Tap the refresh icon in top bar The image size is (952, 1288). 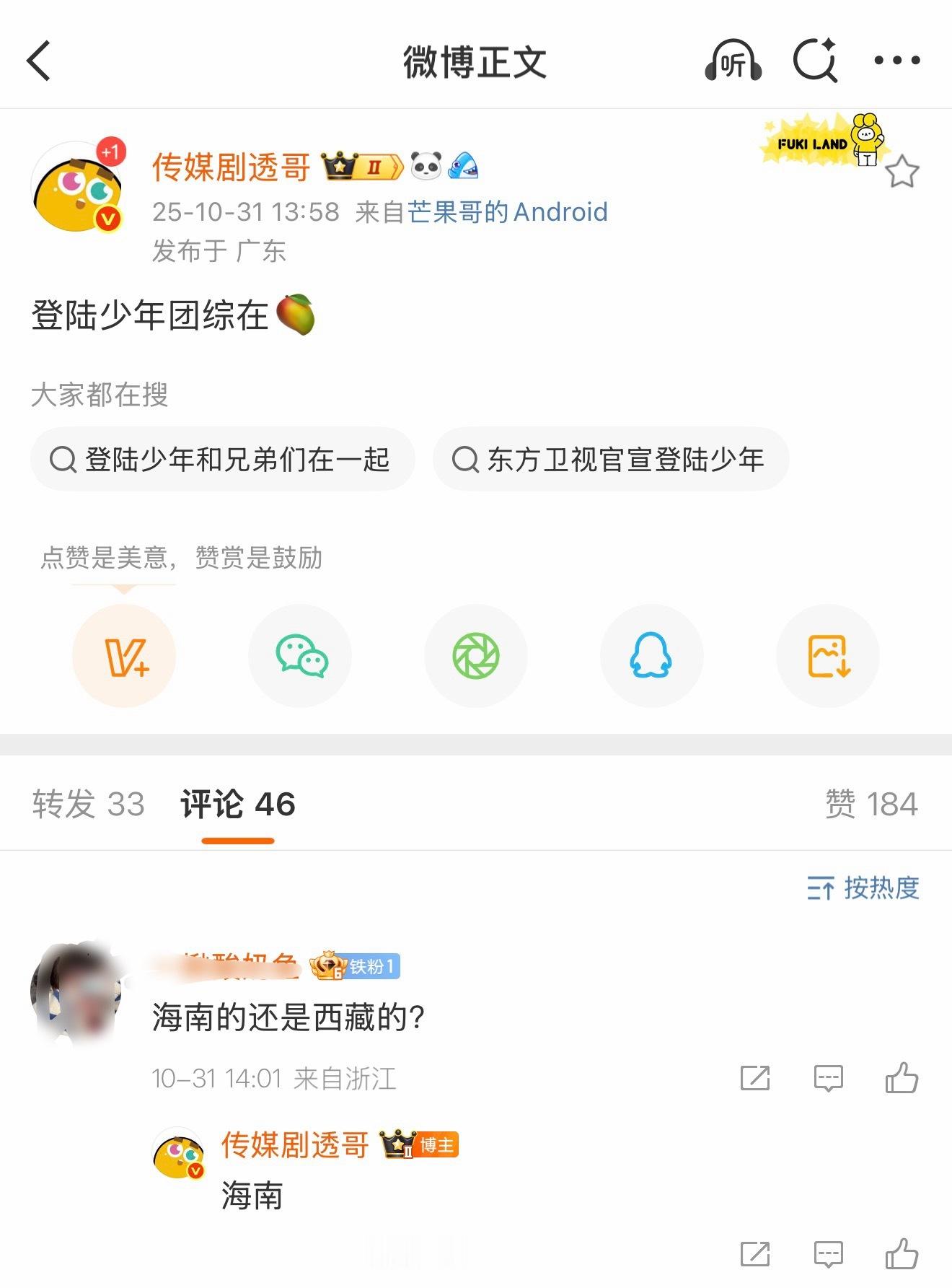click(x=814, y=61)
